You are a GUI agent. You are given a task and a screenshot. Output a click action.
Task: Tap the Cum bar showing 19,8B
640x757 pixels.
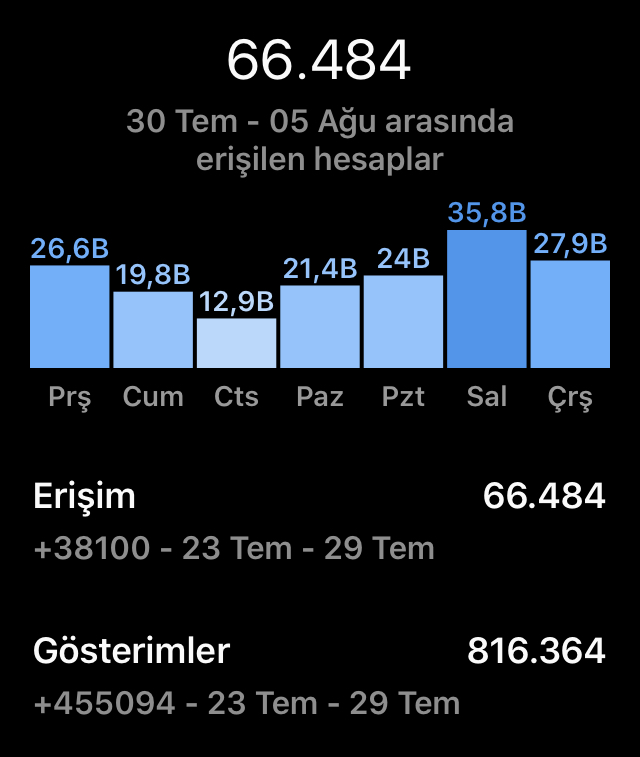[153, 330]
